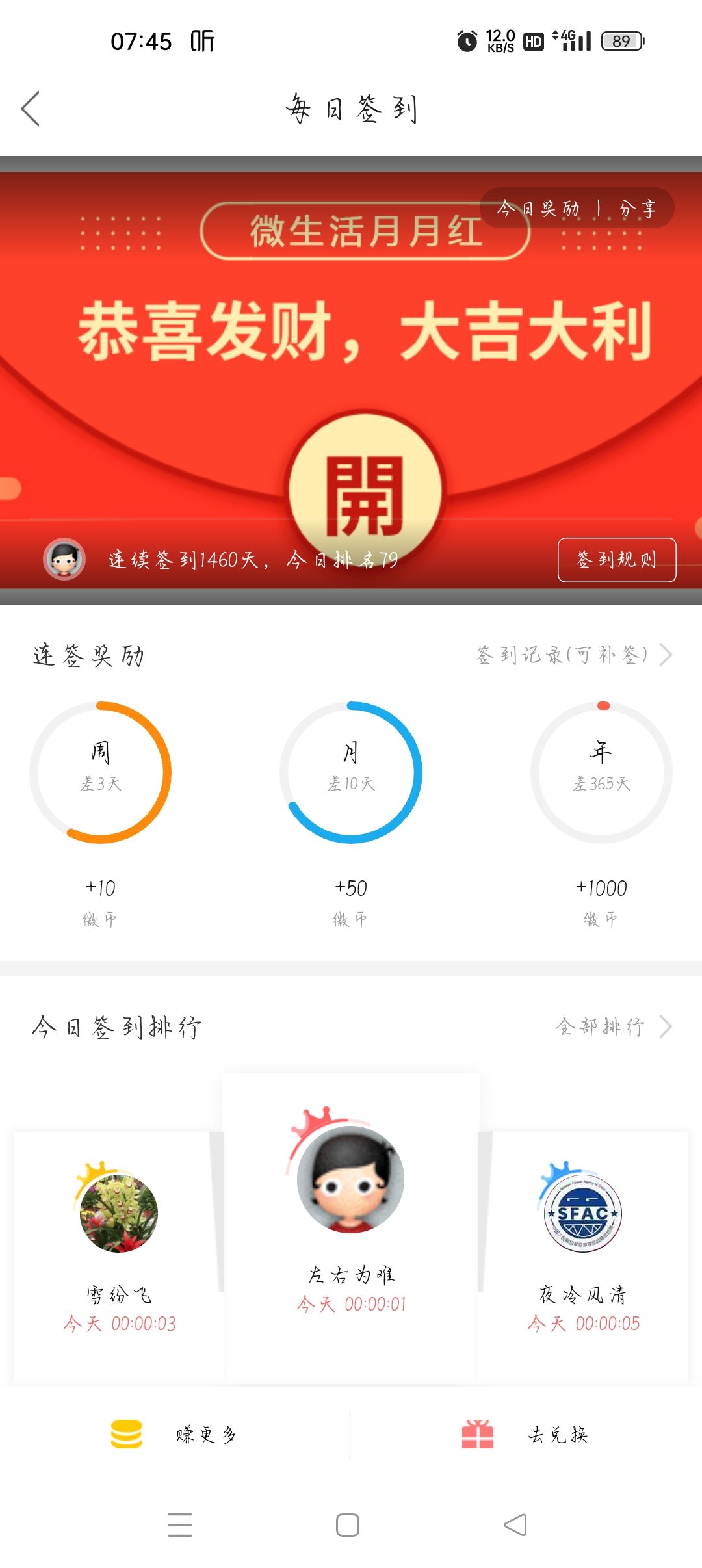This screenshot has height=1568, width=702.
Task: Tap 赚更多 to earn more coins
Action: 175,1435
